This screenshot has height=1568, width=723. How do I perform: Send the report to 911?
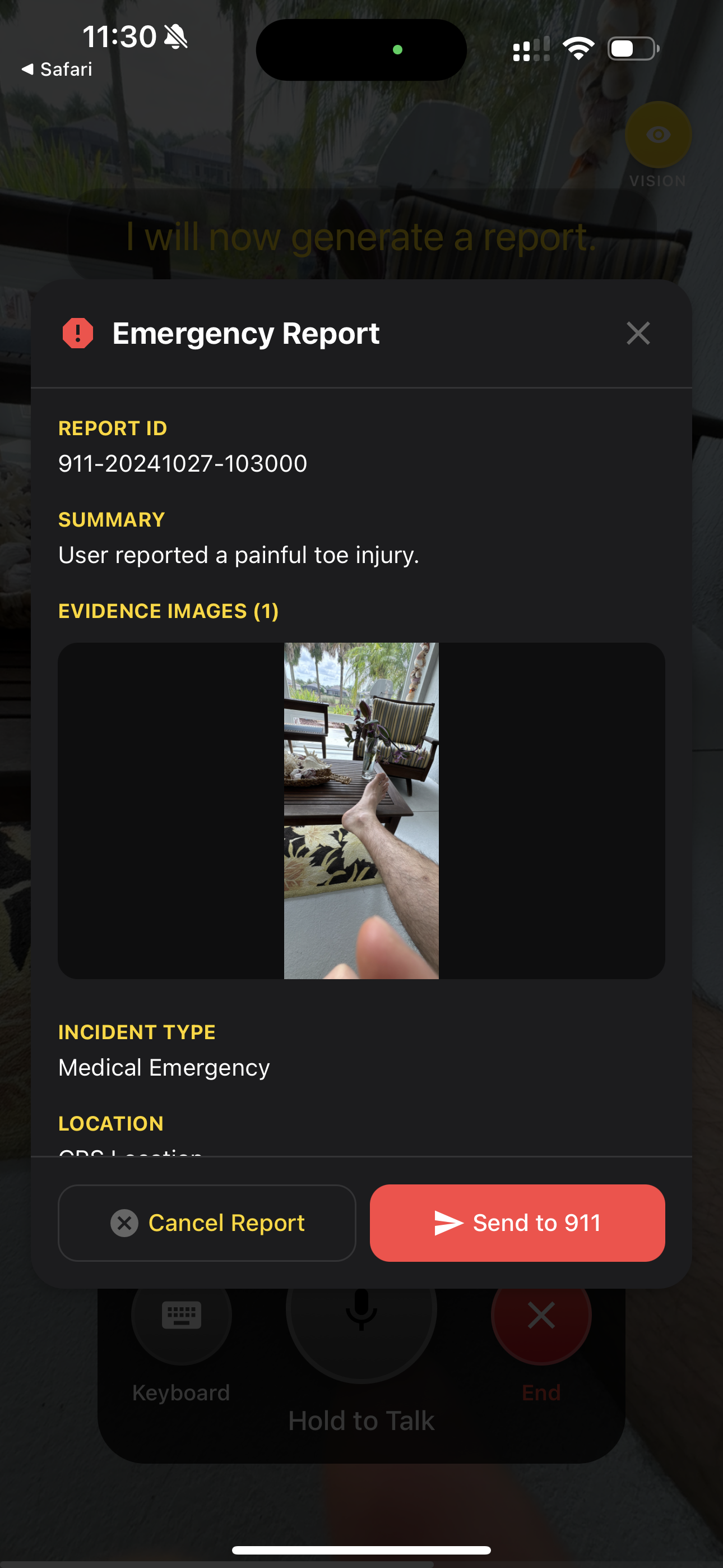click(517, 1222)
